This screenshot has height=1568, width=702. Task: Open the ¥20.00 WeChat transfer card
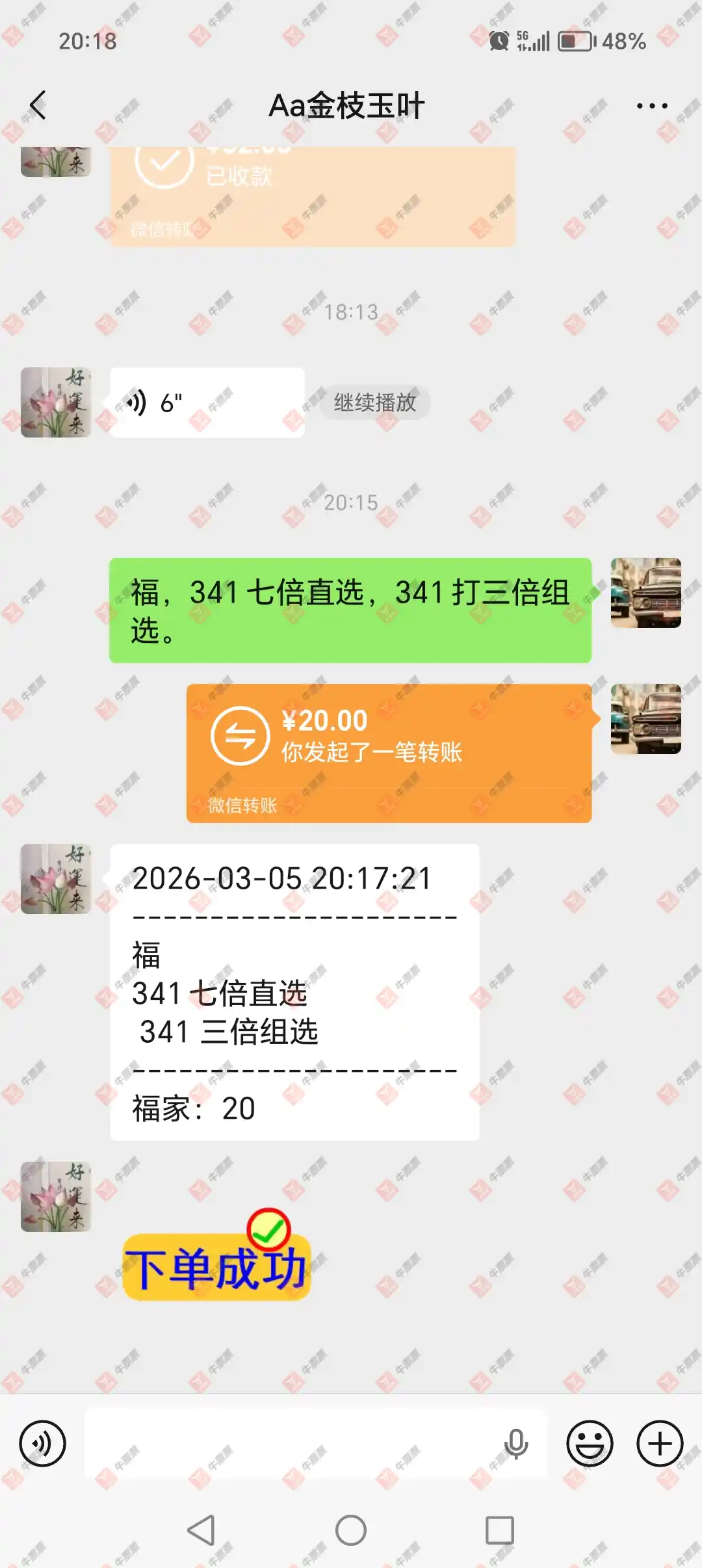(389, 753)
